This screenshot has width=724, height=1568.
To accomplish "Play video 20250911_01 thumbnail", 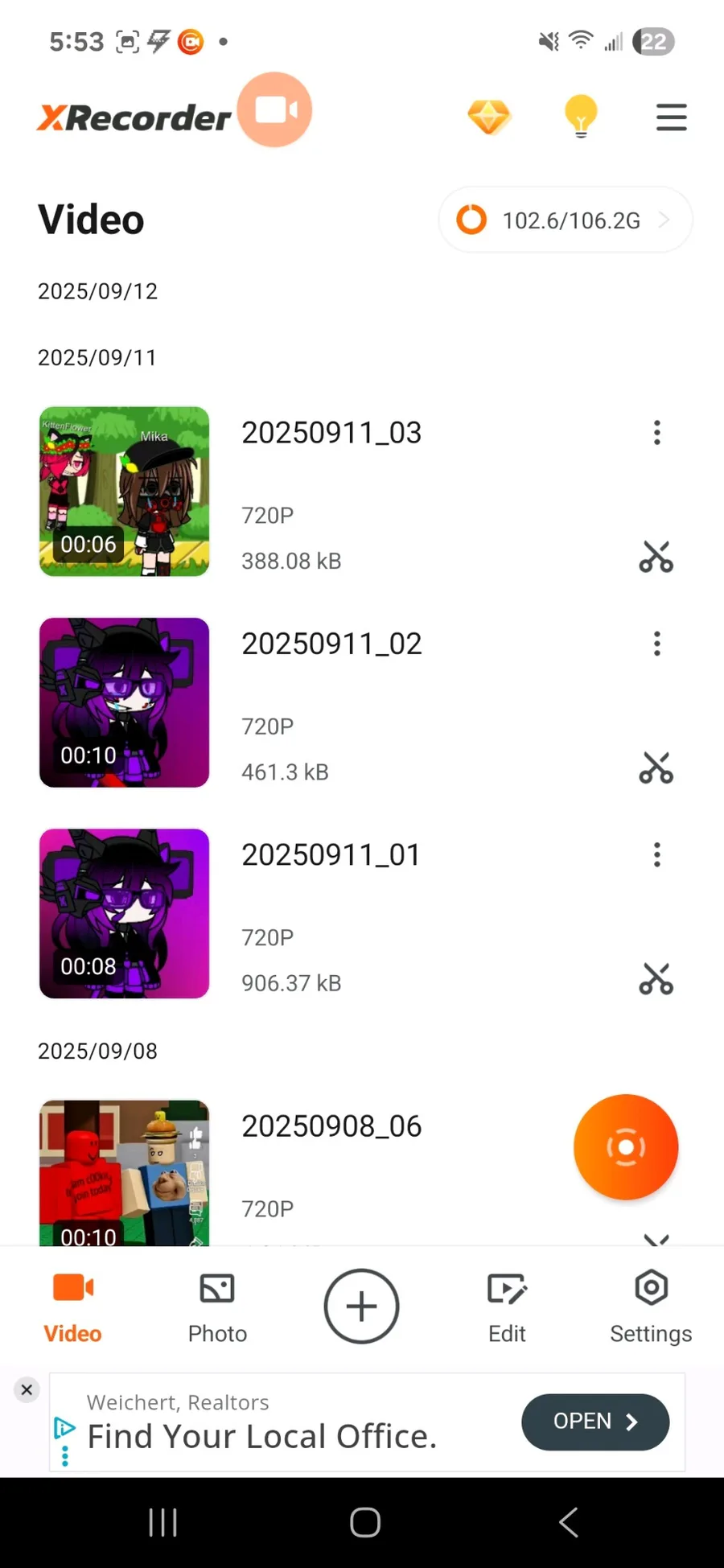I will tap(125, 913).
